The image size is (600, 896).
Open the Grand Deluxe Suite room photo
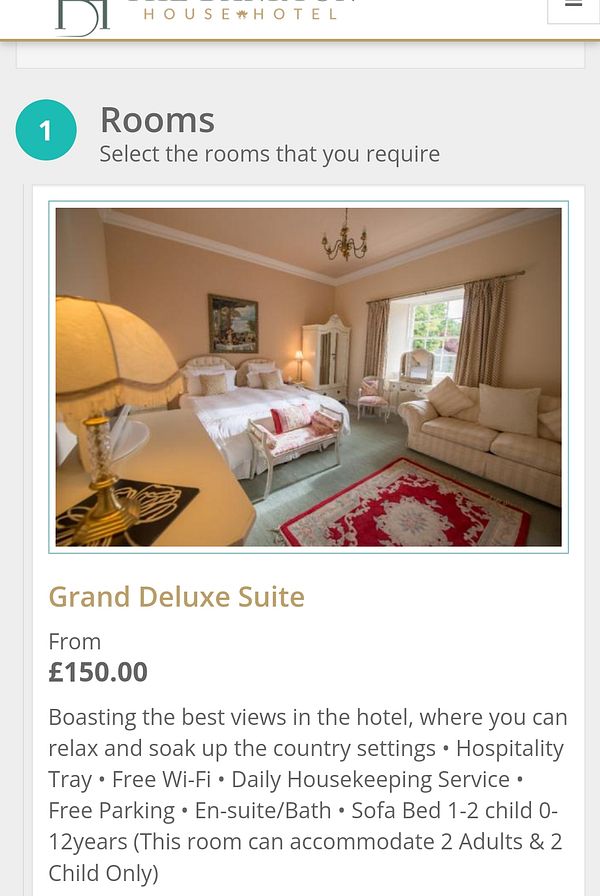pos(308,377)
